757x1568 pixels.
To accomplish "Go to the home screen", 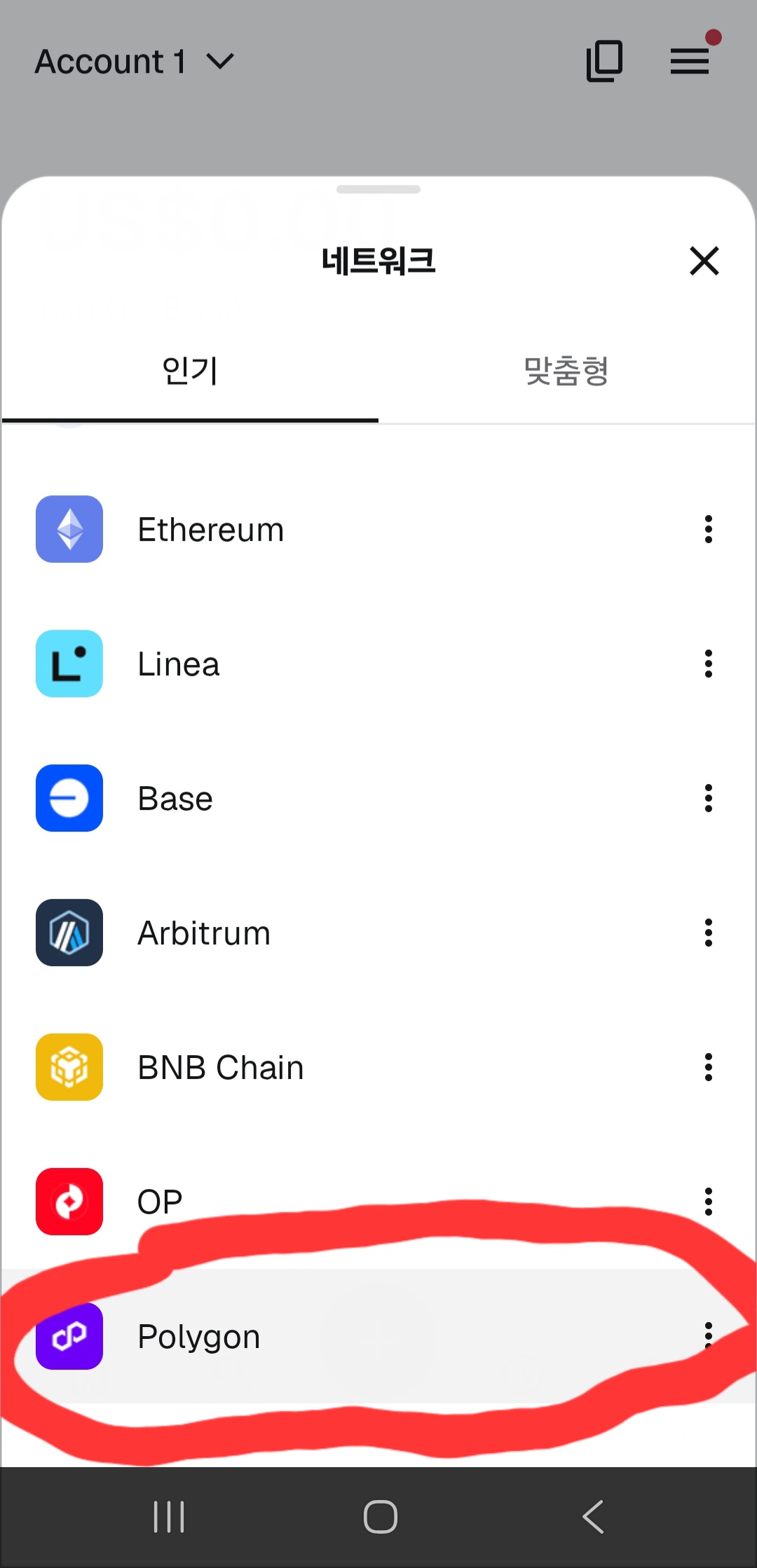I will coord(381,1518).
